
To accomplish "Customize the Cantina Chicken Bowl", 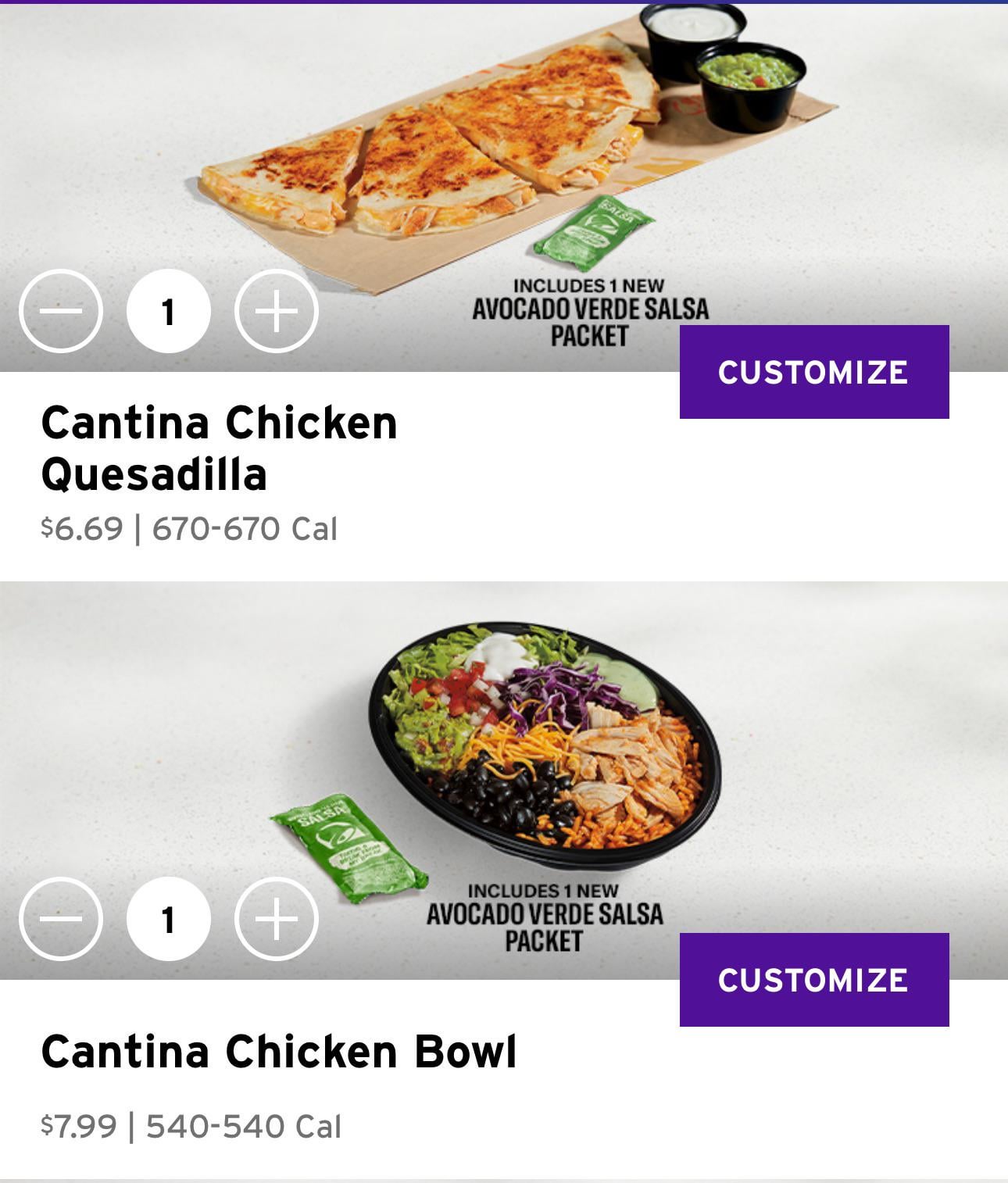I will (x=813, y=980).
